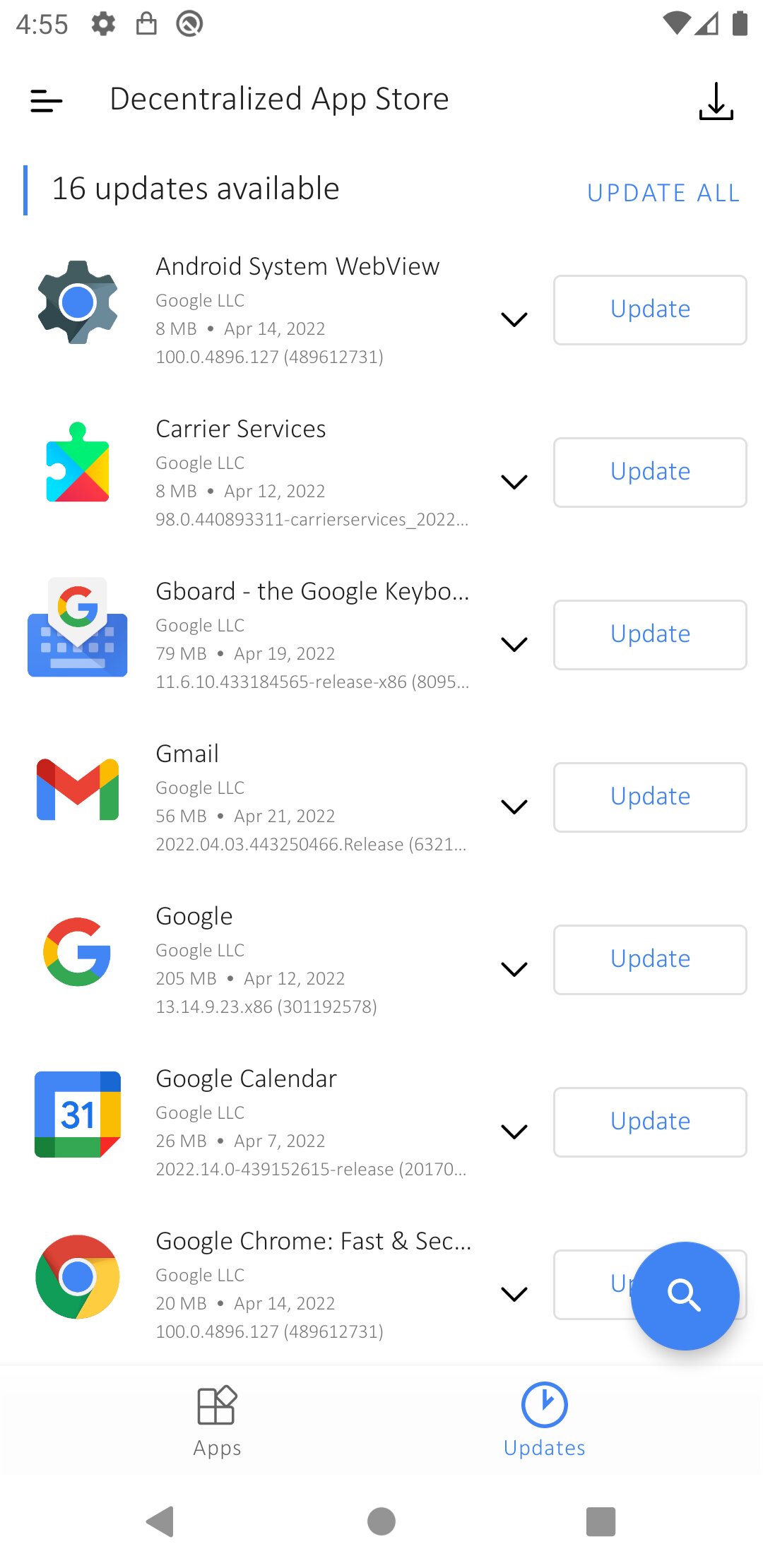Expand Google Chrome update details
The image size is (763, 1568).
point(514,1294)
